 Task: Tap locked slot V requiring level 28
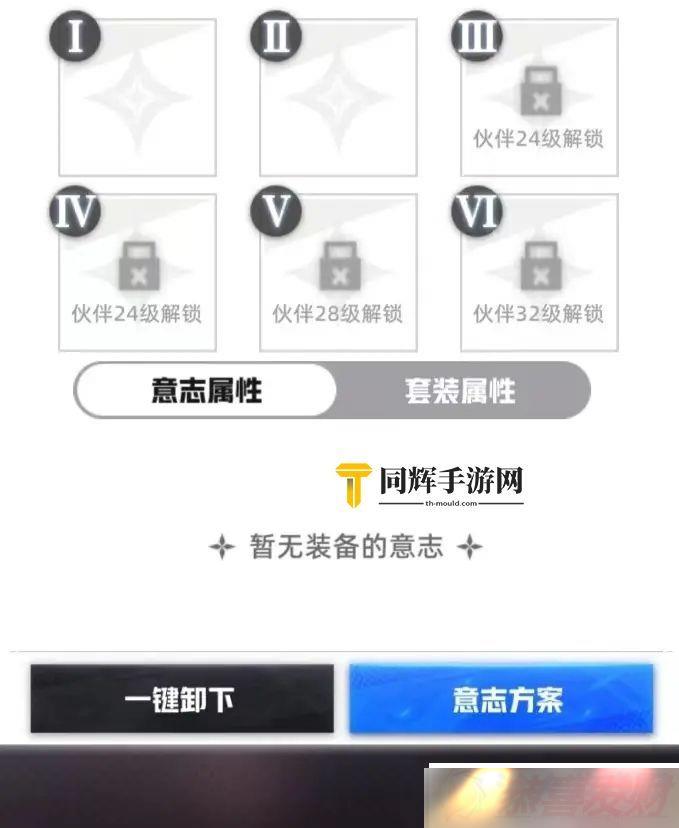(x=338, y=273)
